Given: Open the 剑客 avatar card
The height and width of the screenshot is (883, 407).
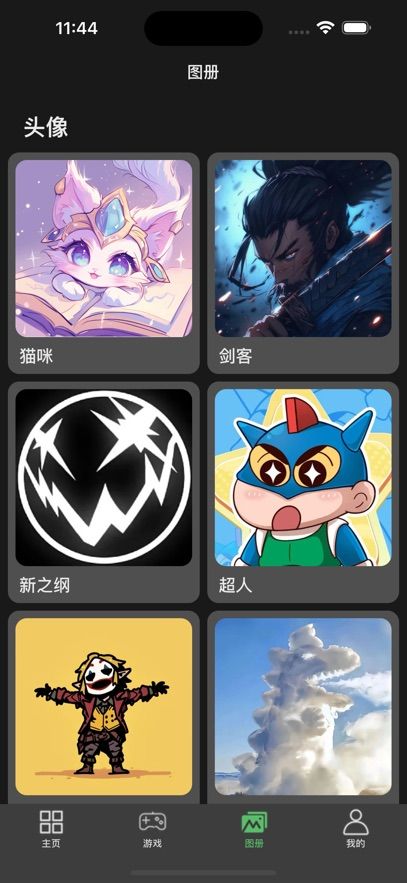Looking at the screenshot, I should tap(303, 263).
